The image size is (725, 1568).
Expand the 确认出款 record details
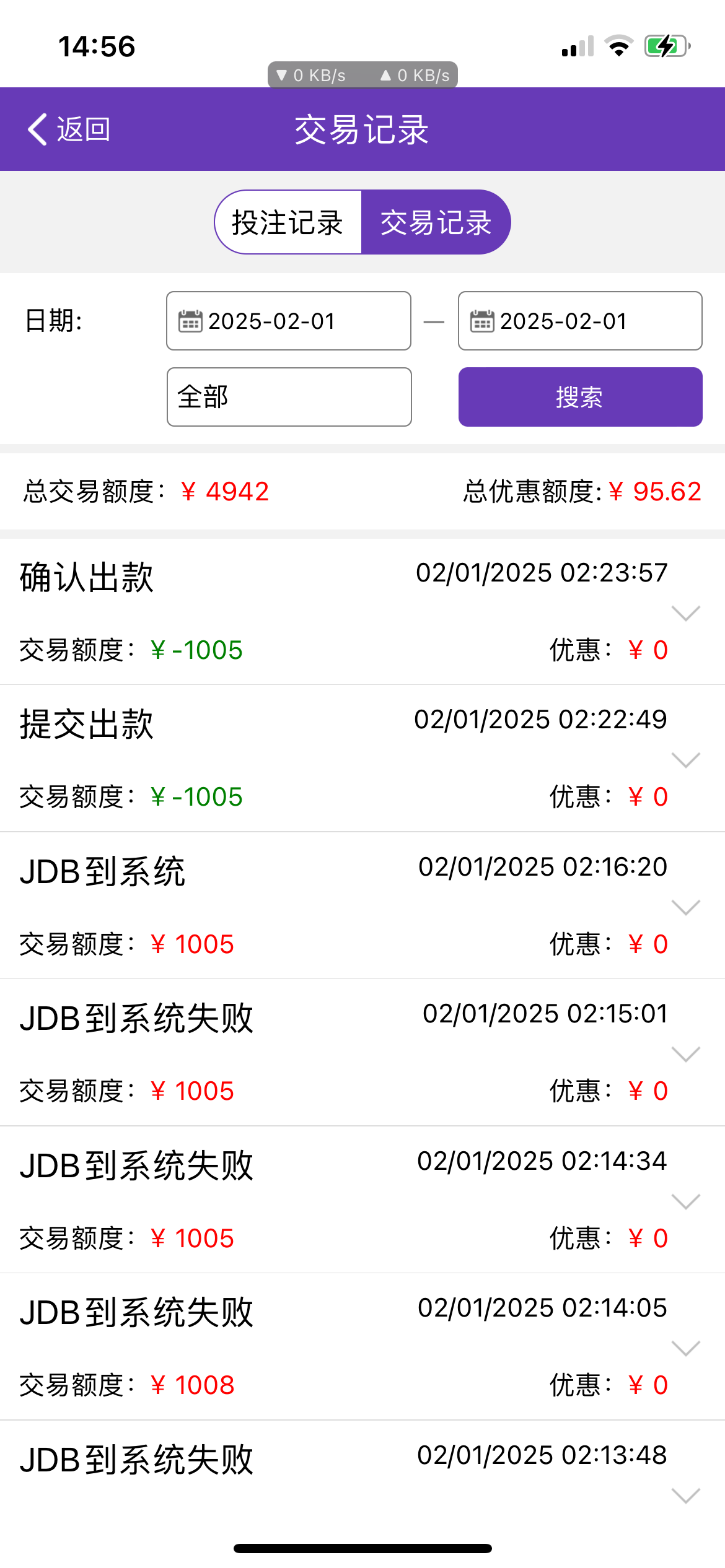point(685,613)
